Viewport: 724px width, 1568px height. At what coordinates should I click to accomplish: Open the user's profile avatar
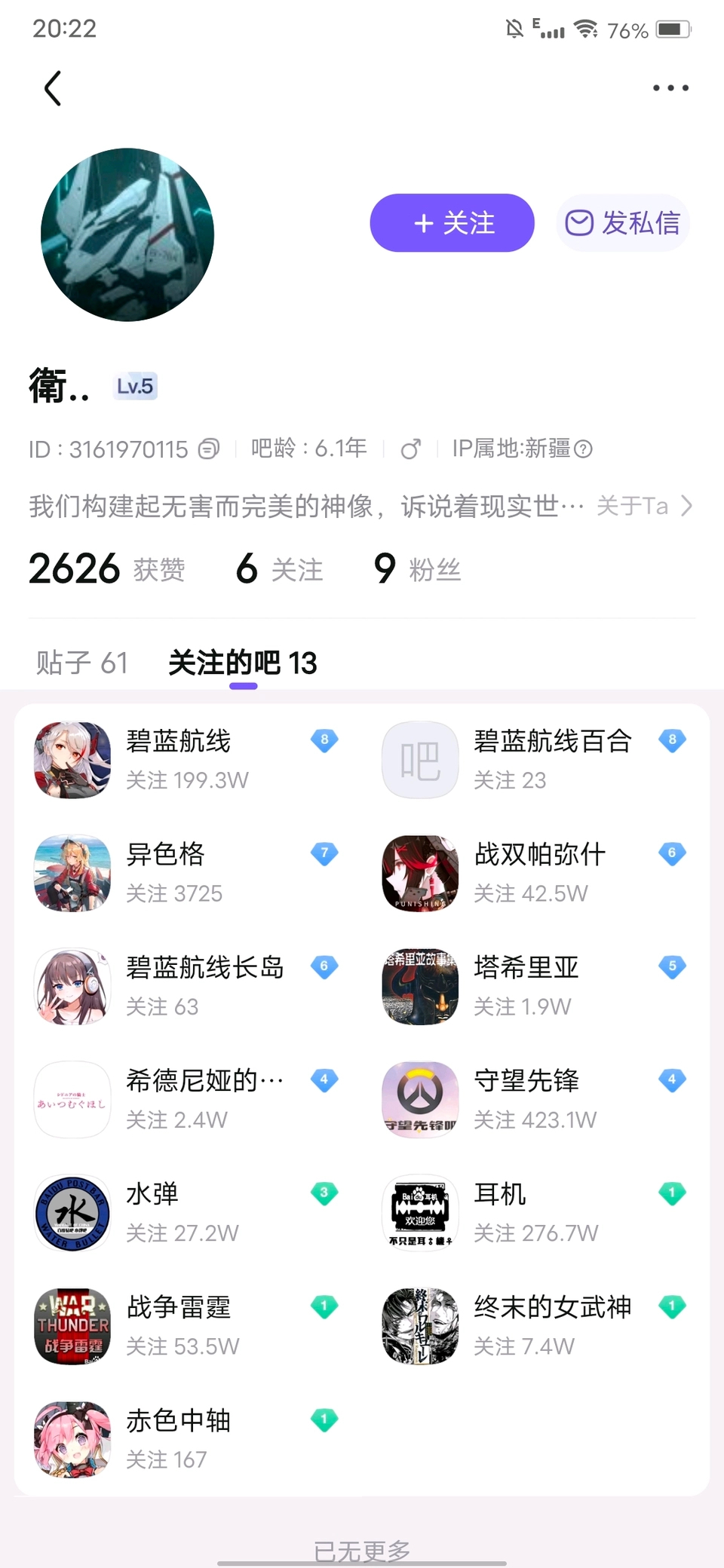tap(127, 235)
